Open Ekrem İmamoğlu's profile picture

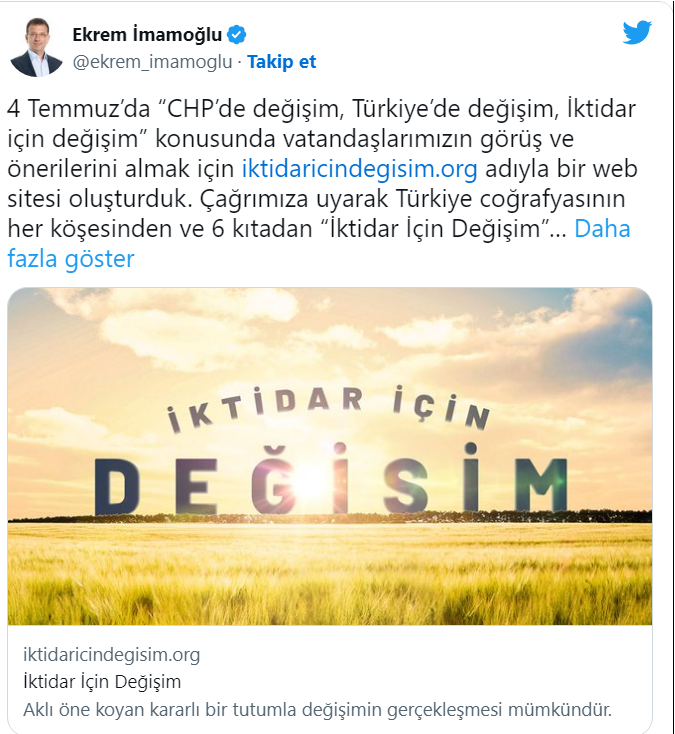(x=36, y=49)
